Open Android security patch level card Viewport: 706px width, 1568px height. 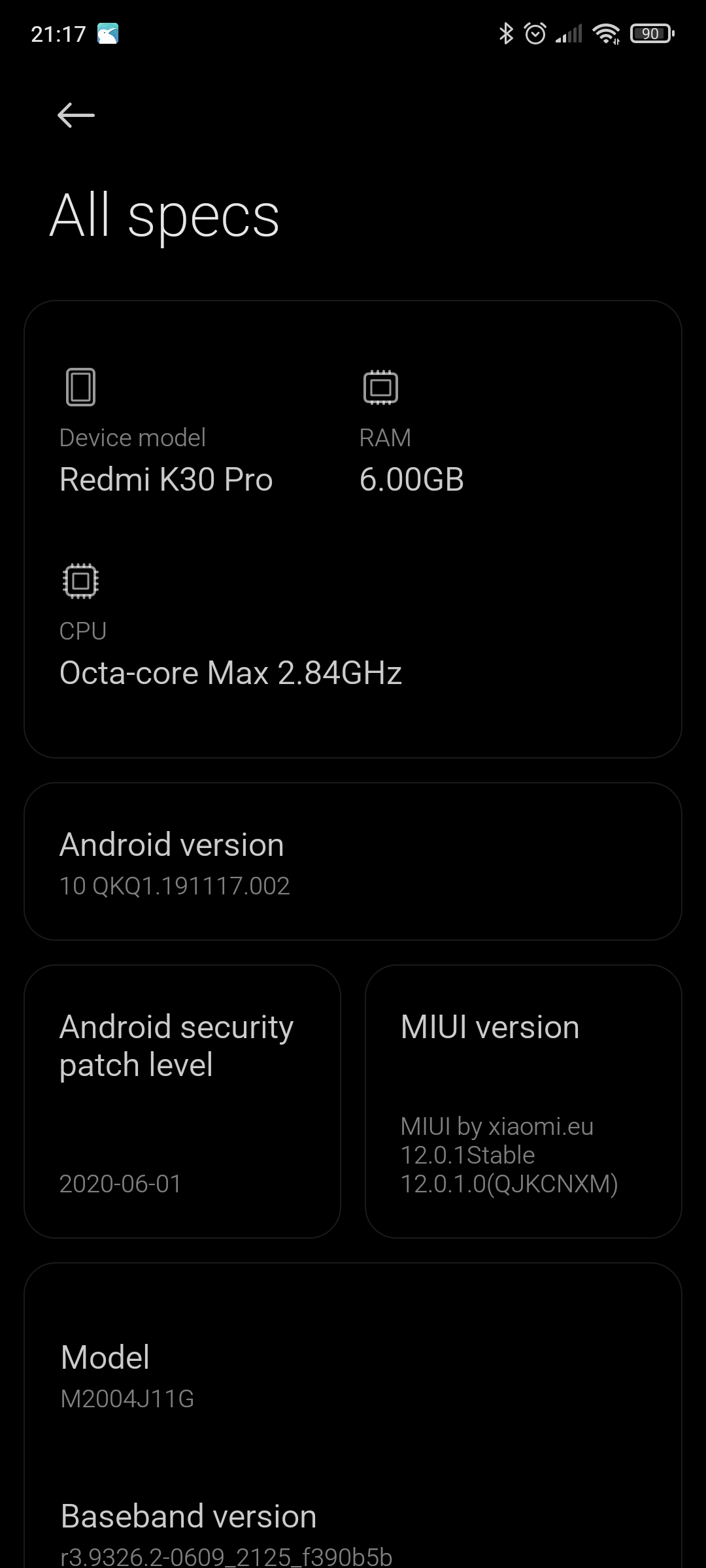coord(182,1102)
